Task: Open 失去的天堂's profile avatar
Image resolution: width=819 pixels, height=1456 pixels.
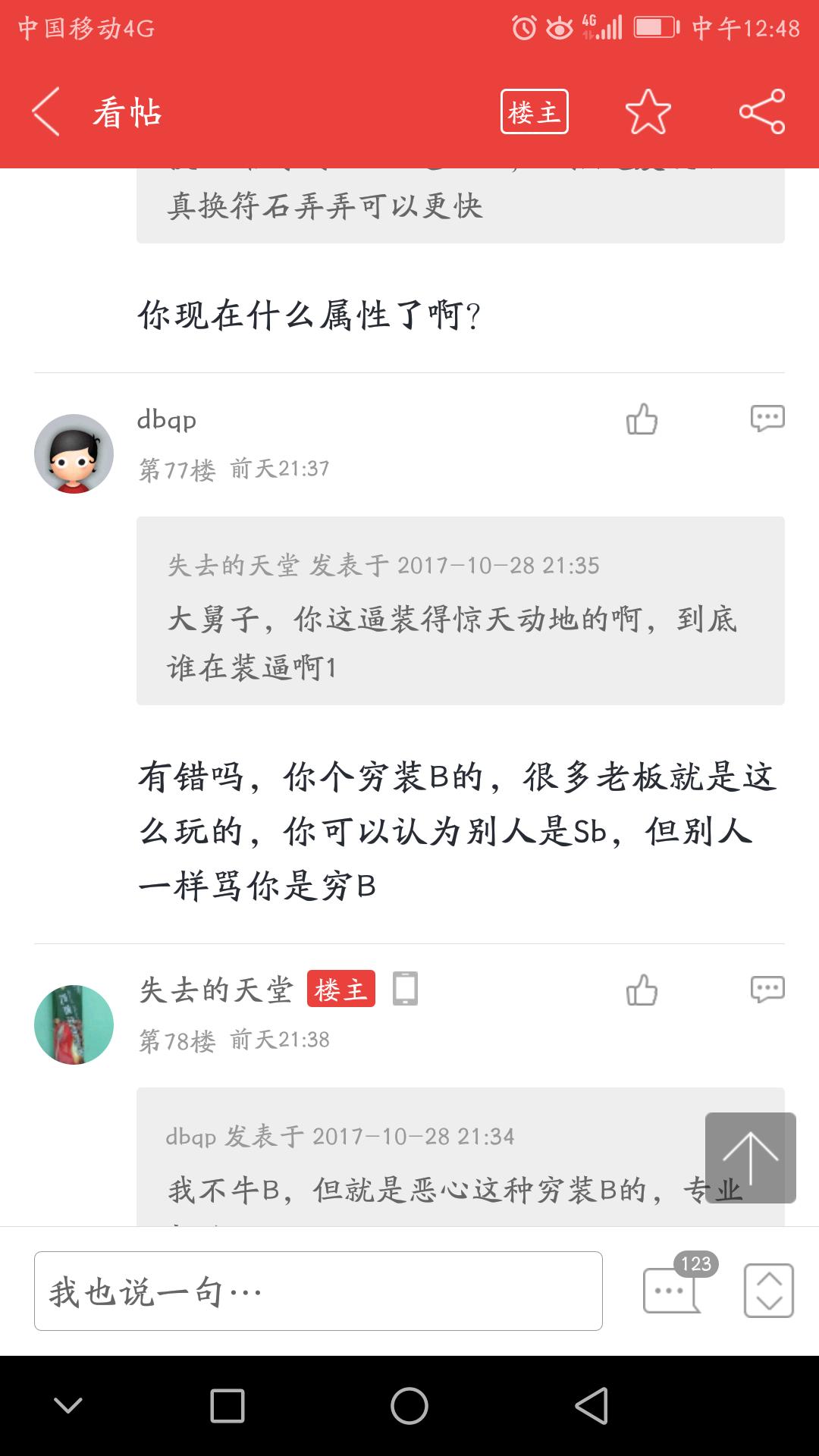Action: (74, 1025)
